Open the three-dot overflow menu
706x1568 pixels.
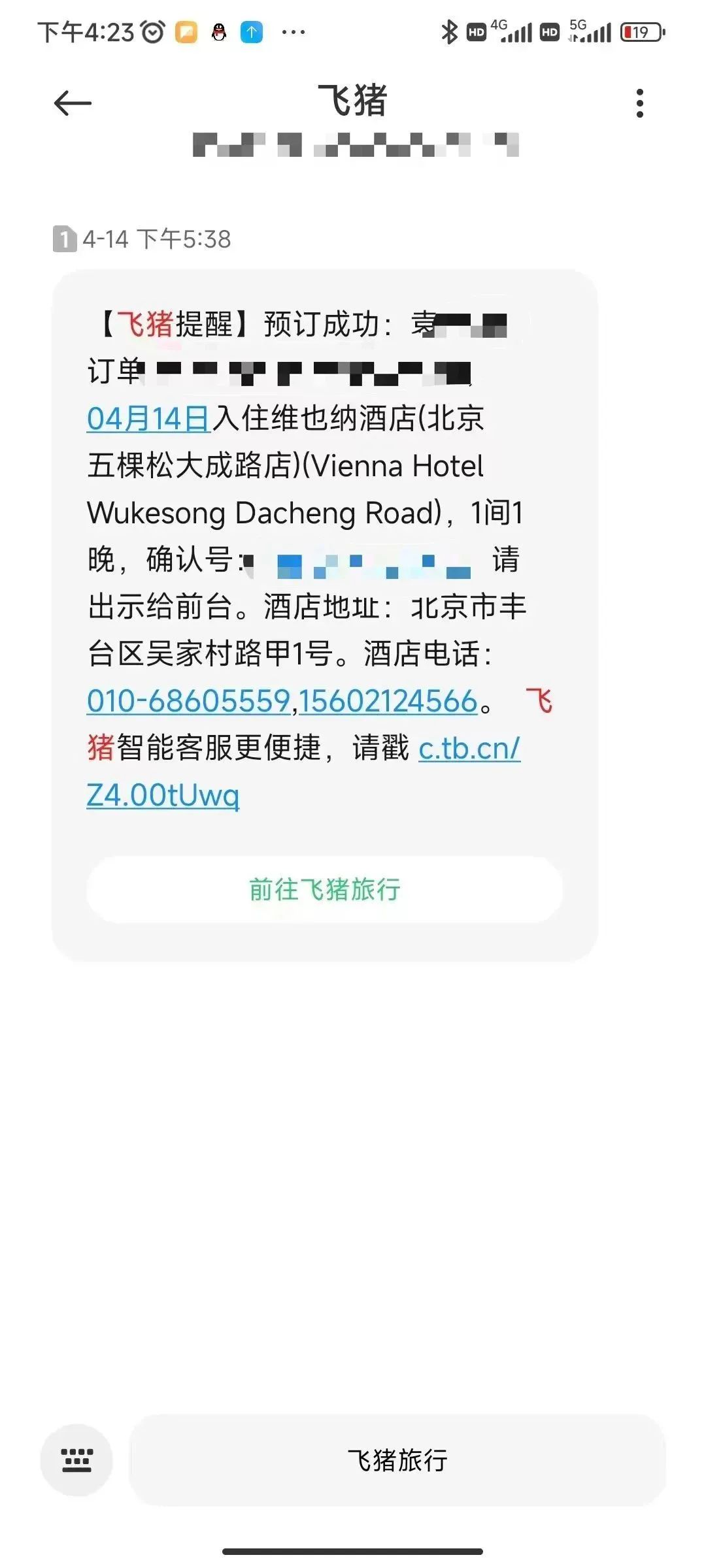pos(639,103)
